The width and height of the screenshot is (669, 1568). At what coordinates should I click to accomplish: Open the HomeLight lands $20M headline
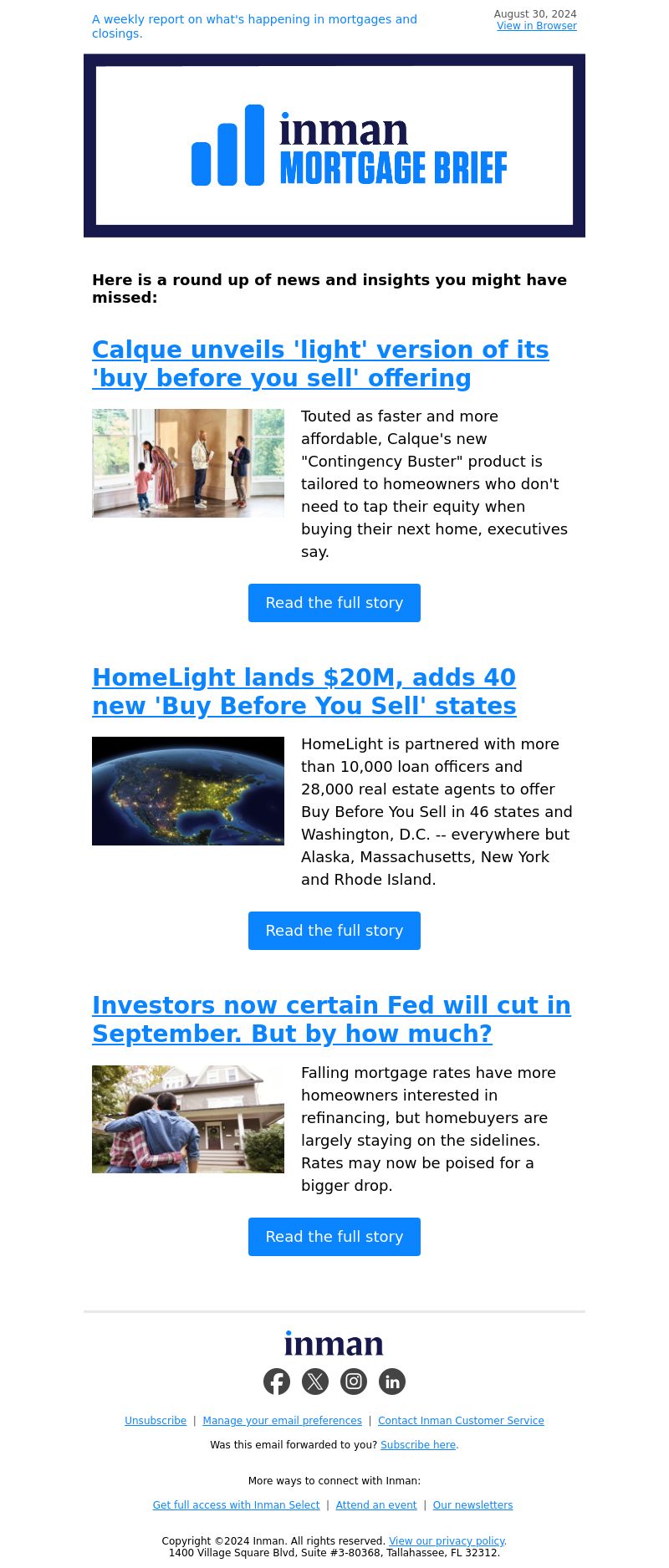point(304,692)
